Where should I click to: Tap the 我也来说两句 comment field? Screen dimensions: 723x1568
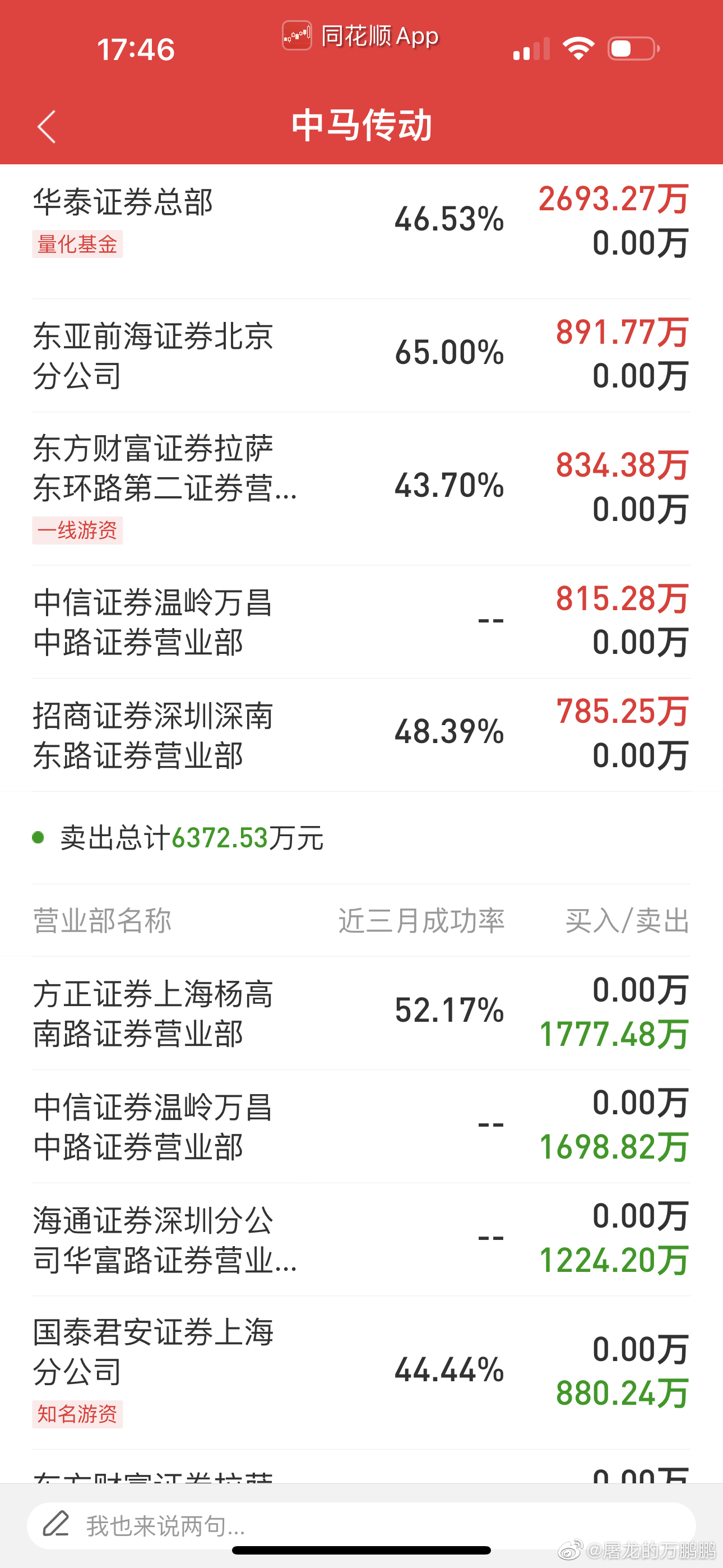[x=361, y=1525]
